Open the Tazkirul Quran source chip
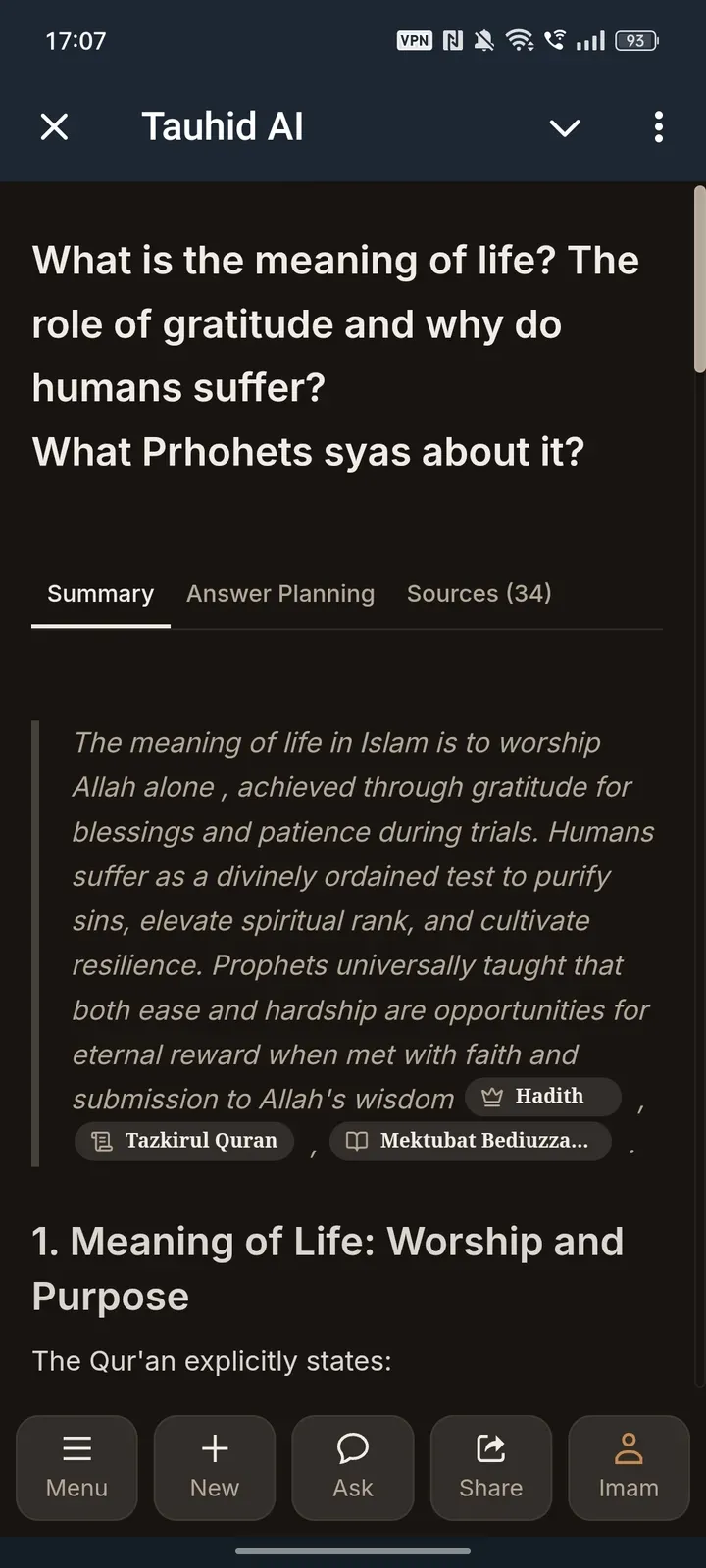 click(x=184, y=1141)
